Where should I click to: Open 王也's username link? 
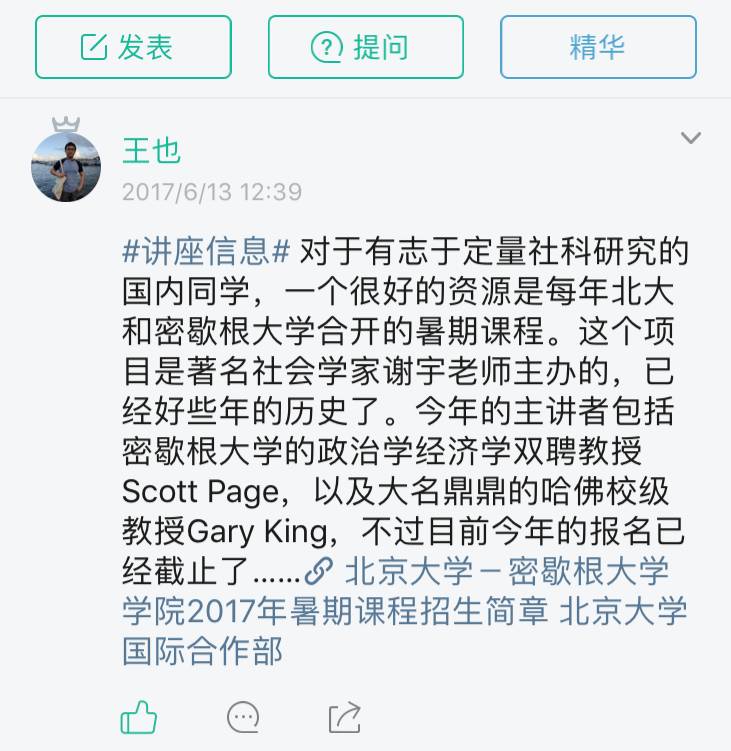click(x=151, y=151)
